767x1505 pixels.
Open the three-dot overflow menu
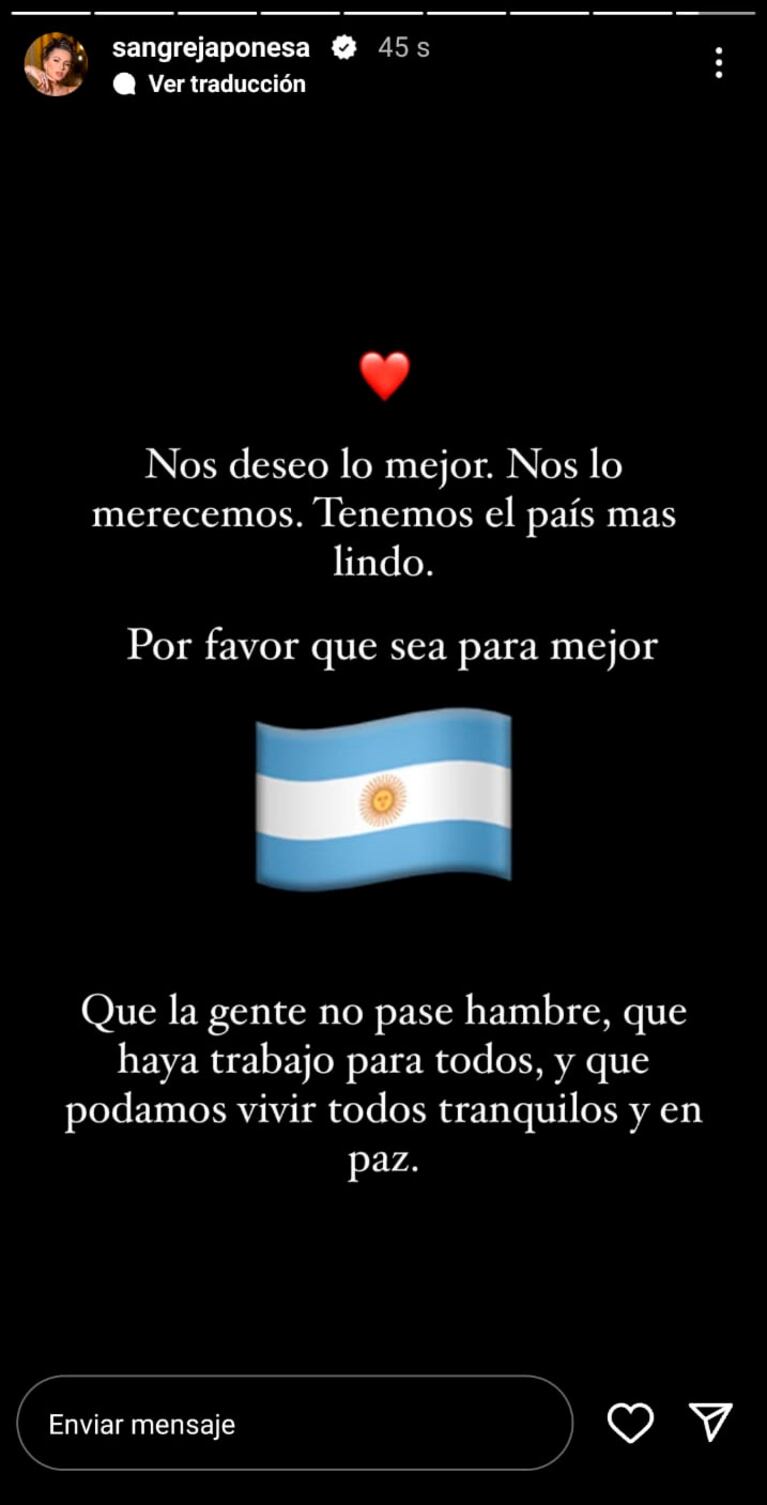718,63
